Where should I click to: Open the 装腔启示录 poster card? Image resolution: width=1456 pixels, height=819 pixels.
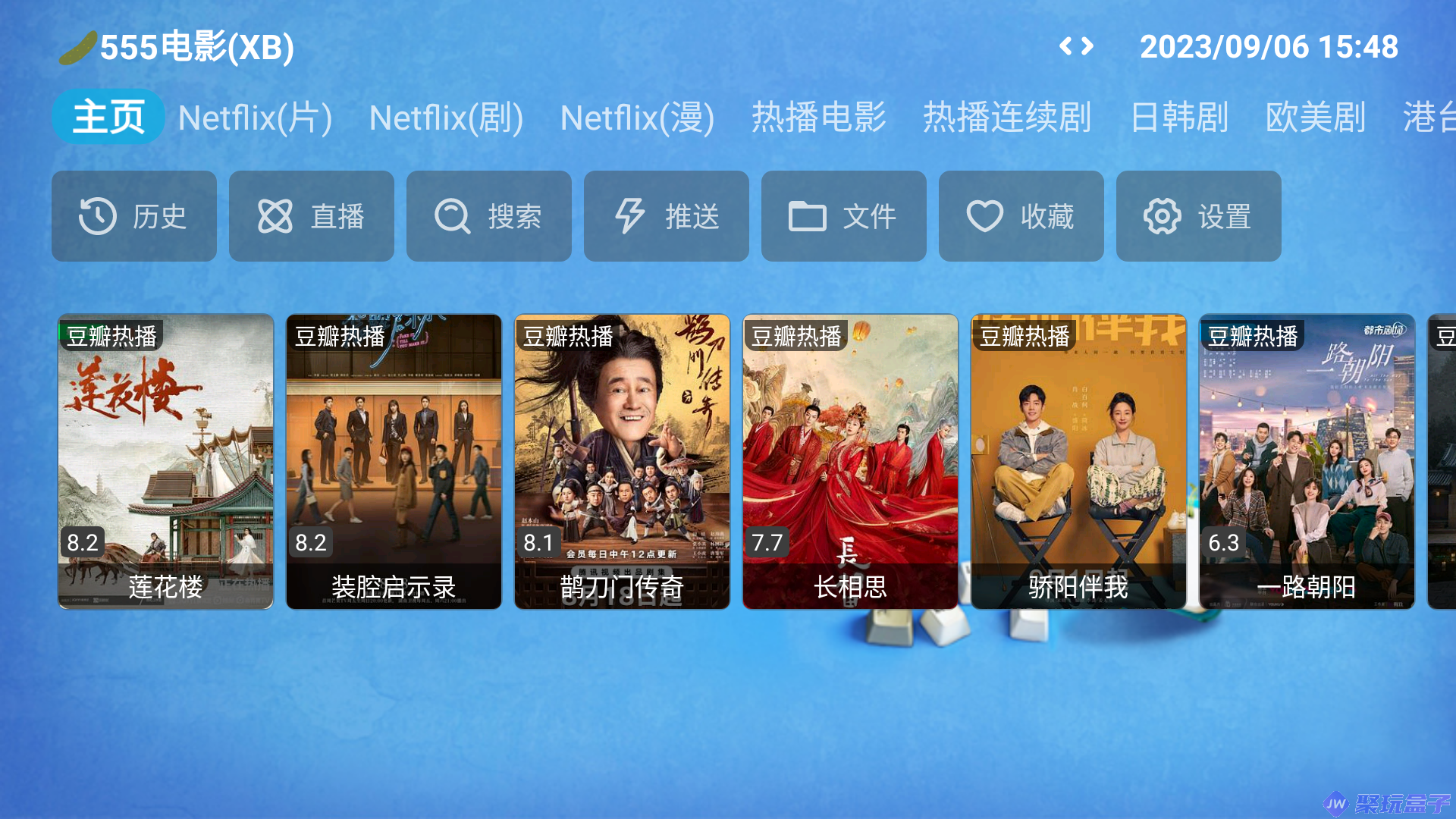point(394,461)
